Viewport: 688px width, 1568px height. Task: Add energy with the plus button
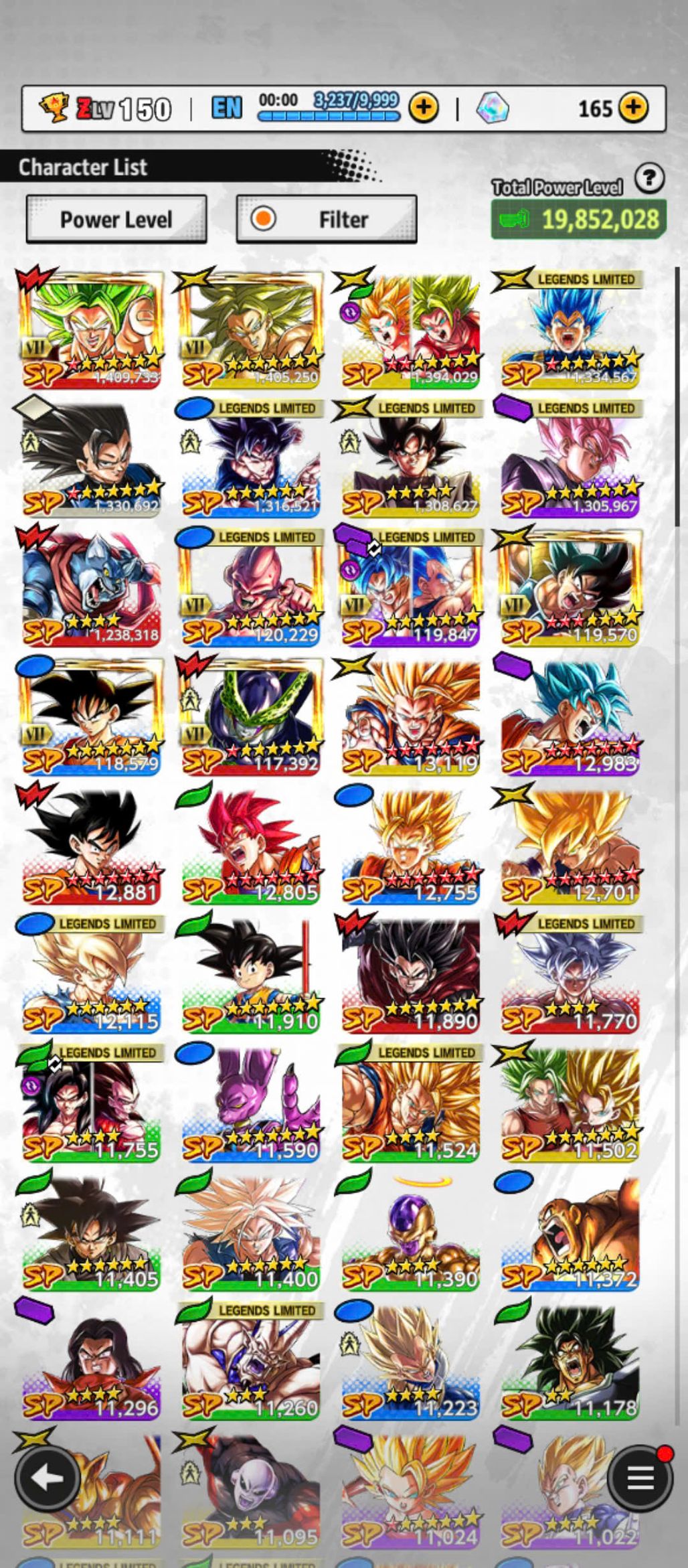point(423,108)
